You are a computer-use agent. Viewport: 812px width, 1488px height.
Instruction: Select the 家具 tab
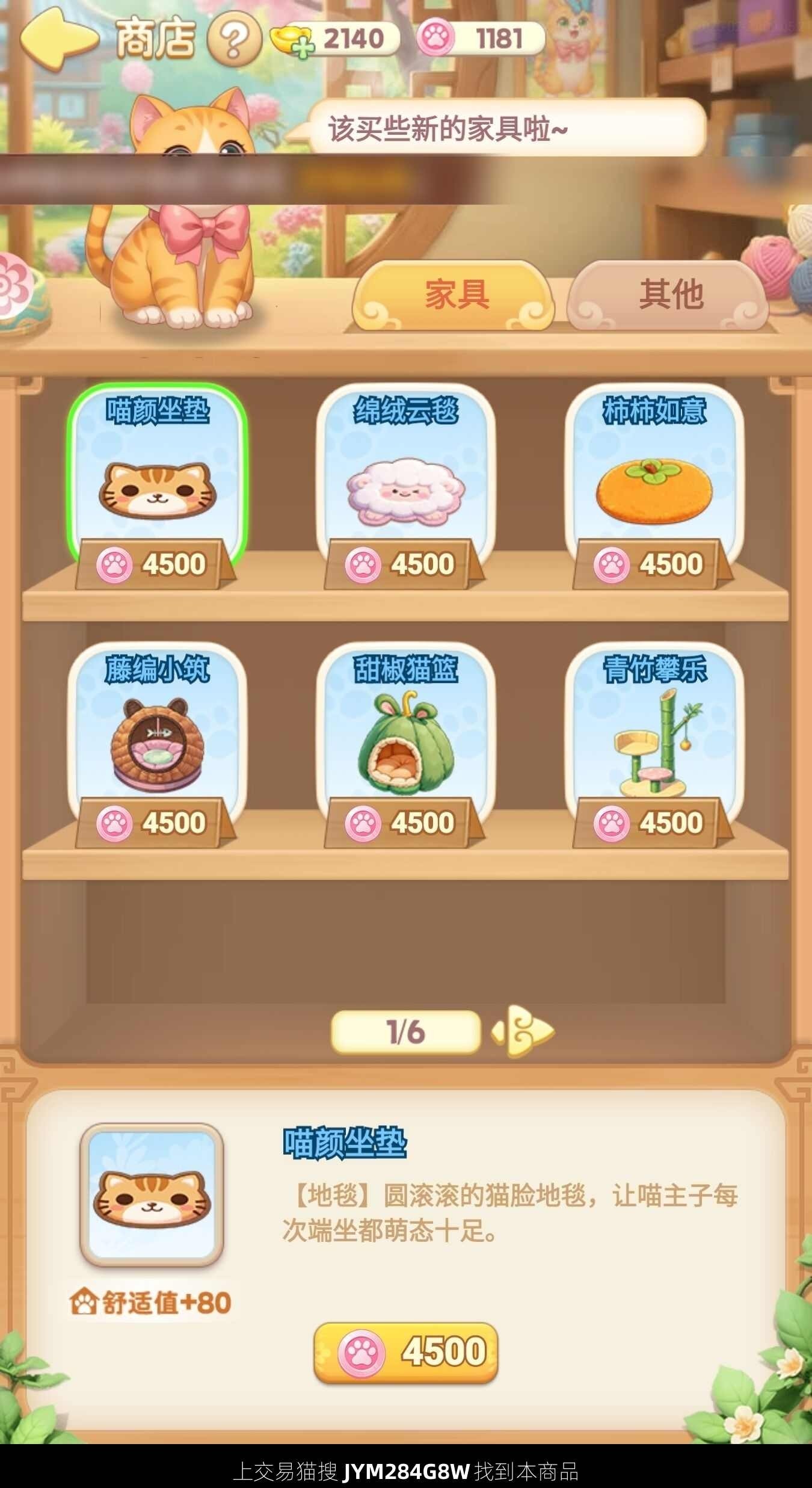click(x=455, y=295)
